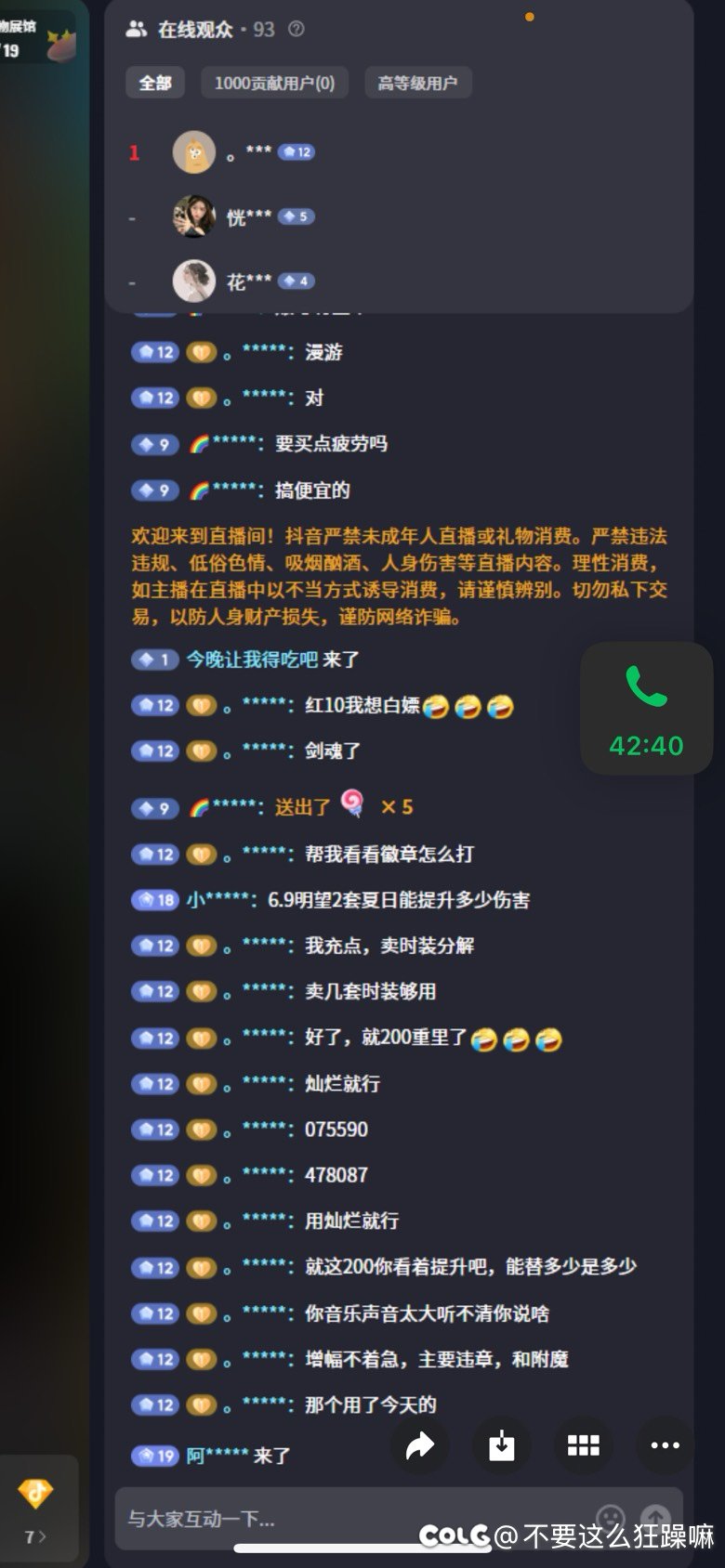Share this live stream
Viewport: 725px width, 1568px height.
tap(420, 1444)
